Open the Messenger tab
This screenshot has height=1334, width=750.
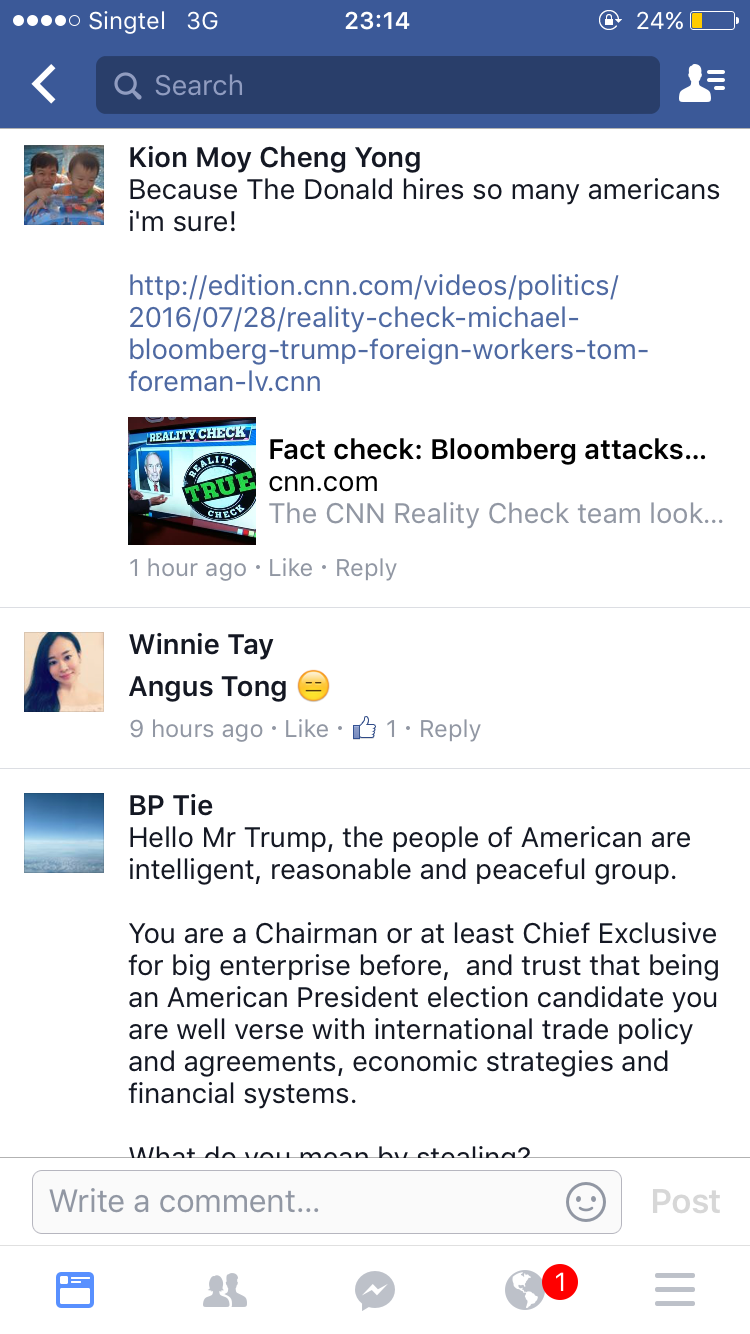[x=375, y=1290]
